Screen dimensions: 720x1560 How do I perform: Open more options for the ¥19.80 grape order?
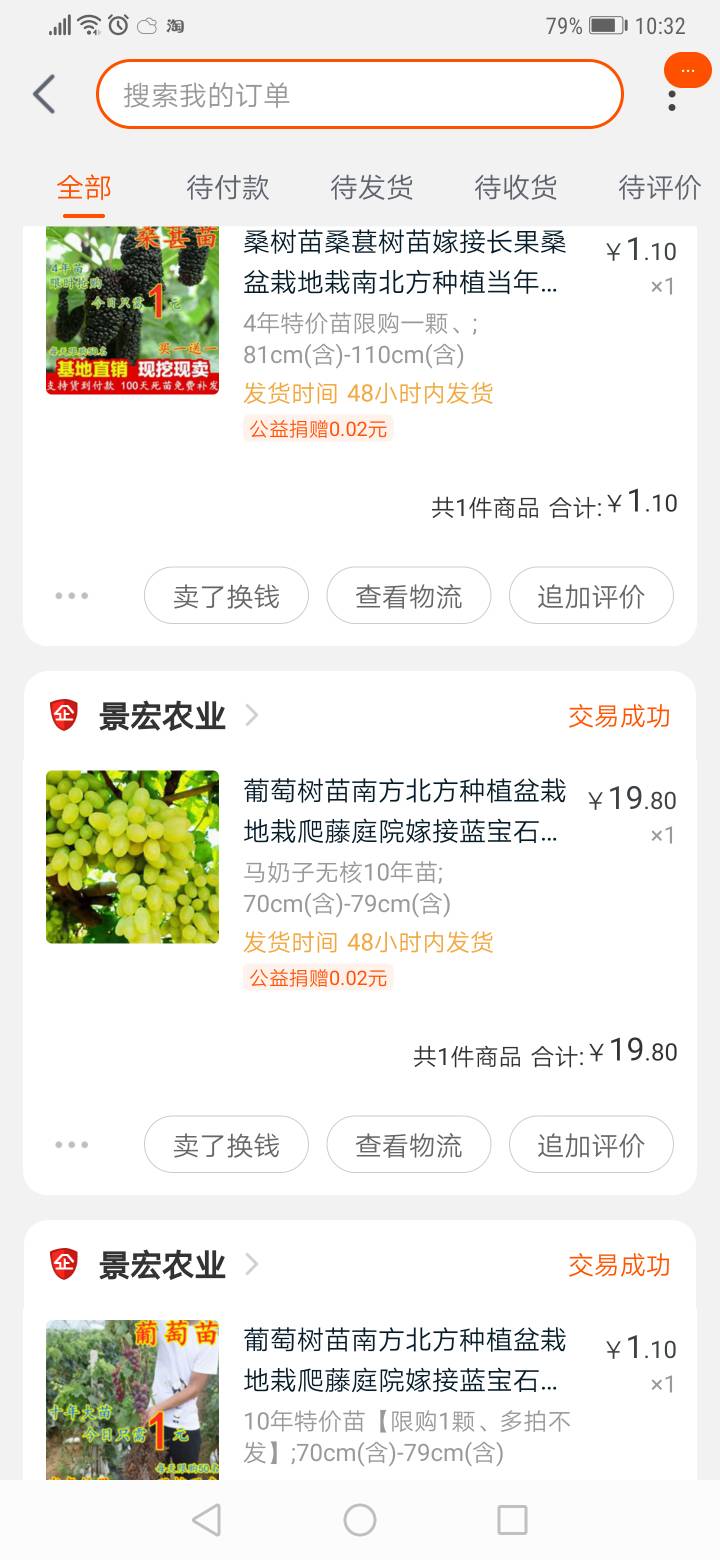[72, 1145]
